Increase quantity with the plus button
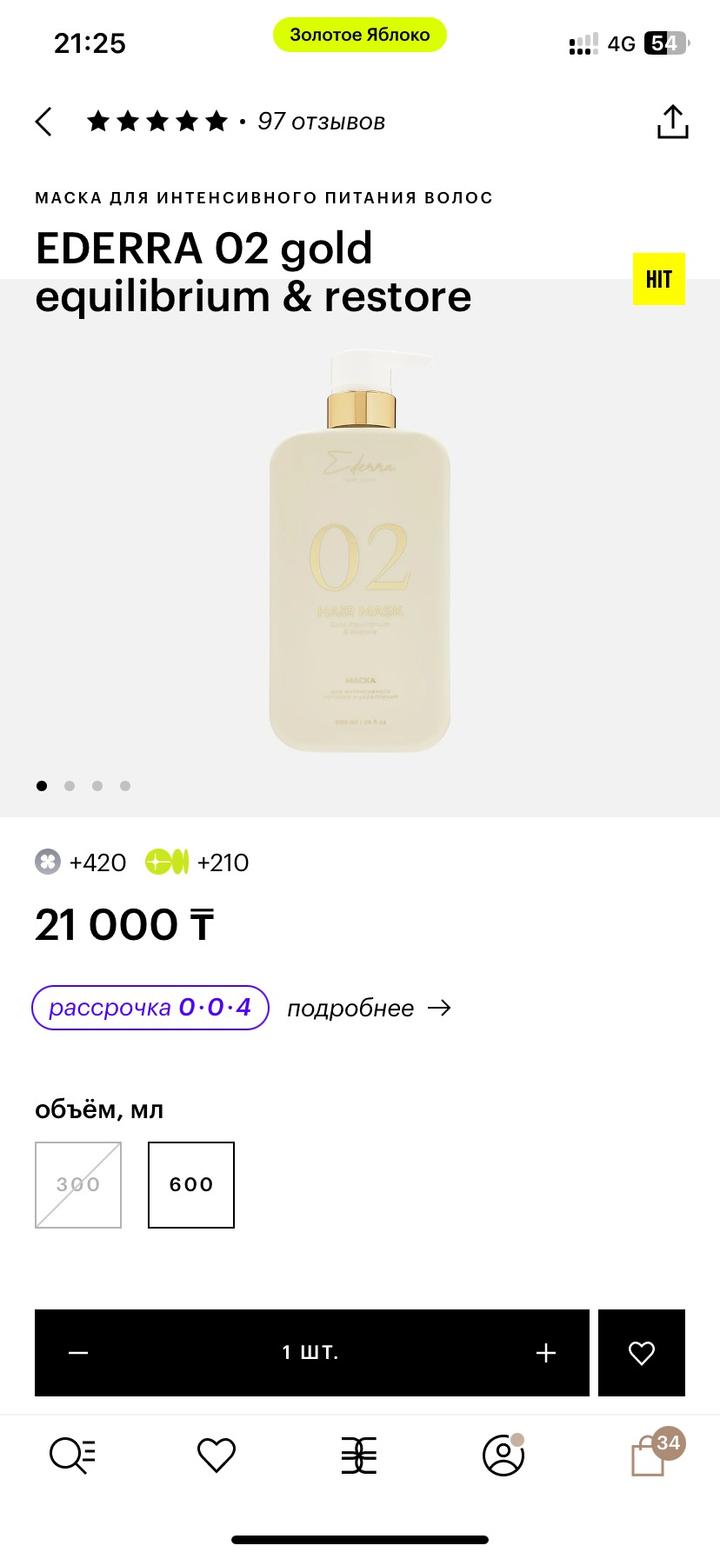720x1558 pixels. 545,1353
